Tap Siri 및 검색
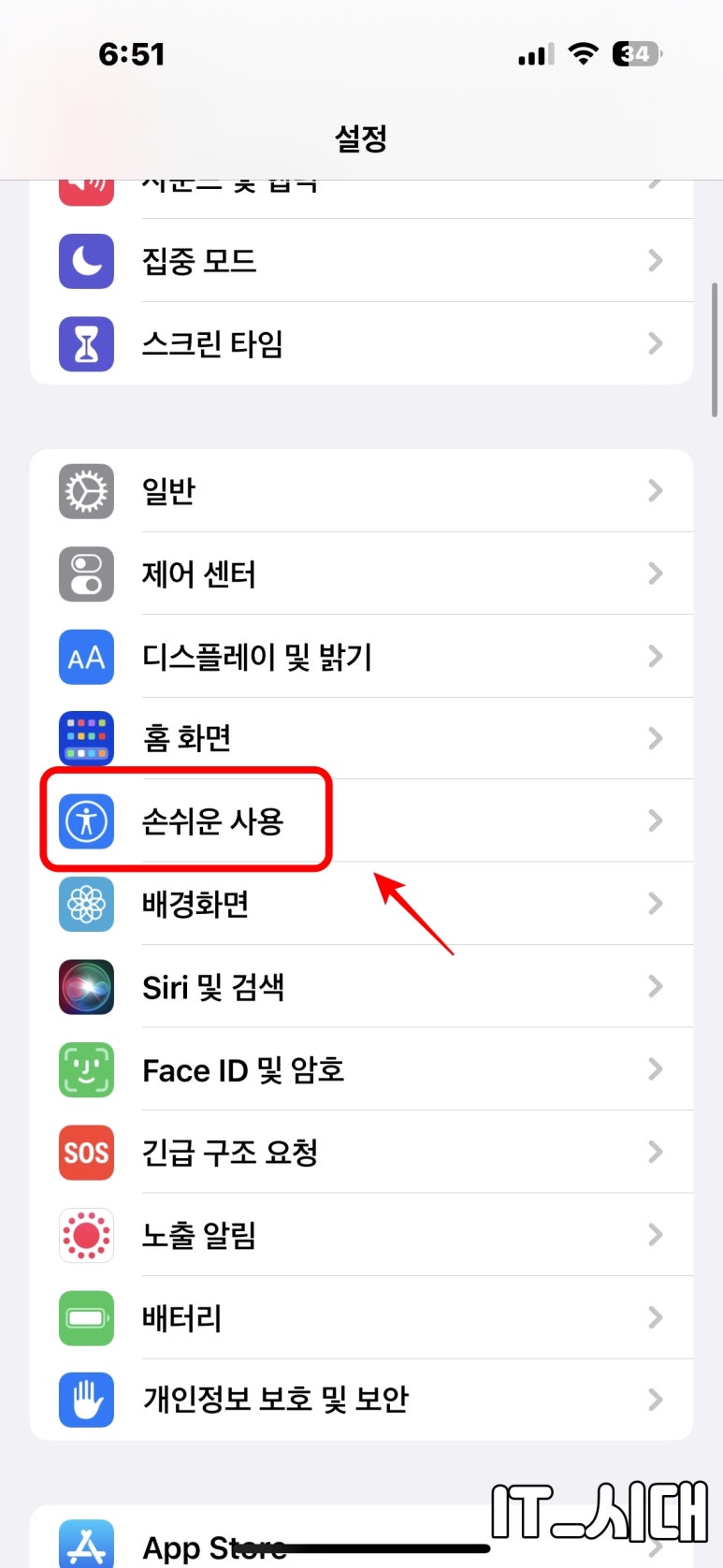The image size is (723, 1568). click(361, 986)
